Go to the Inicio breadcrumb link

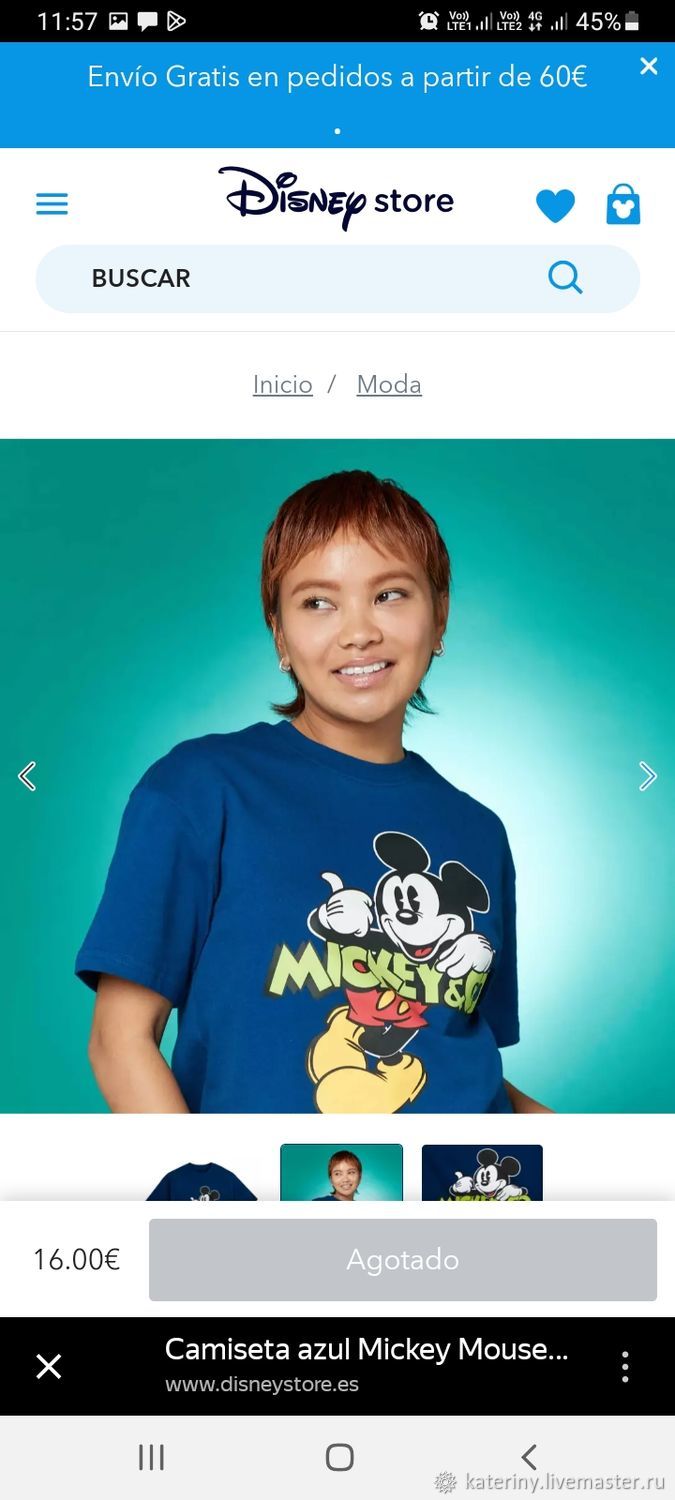283,384
